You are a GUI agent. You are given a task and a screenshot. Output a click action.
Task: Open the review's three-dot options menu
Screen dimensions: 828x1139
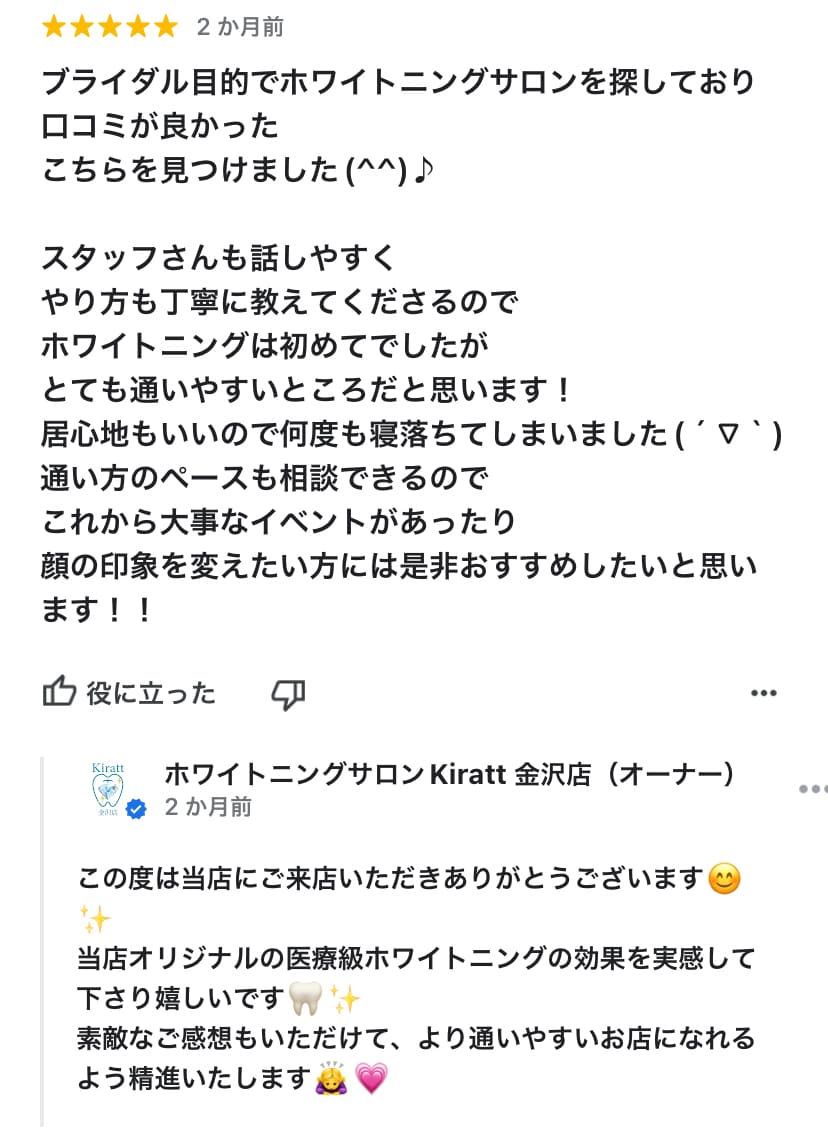764,691
